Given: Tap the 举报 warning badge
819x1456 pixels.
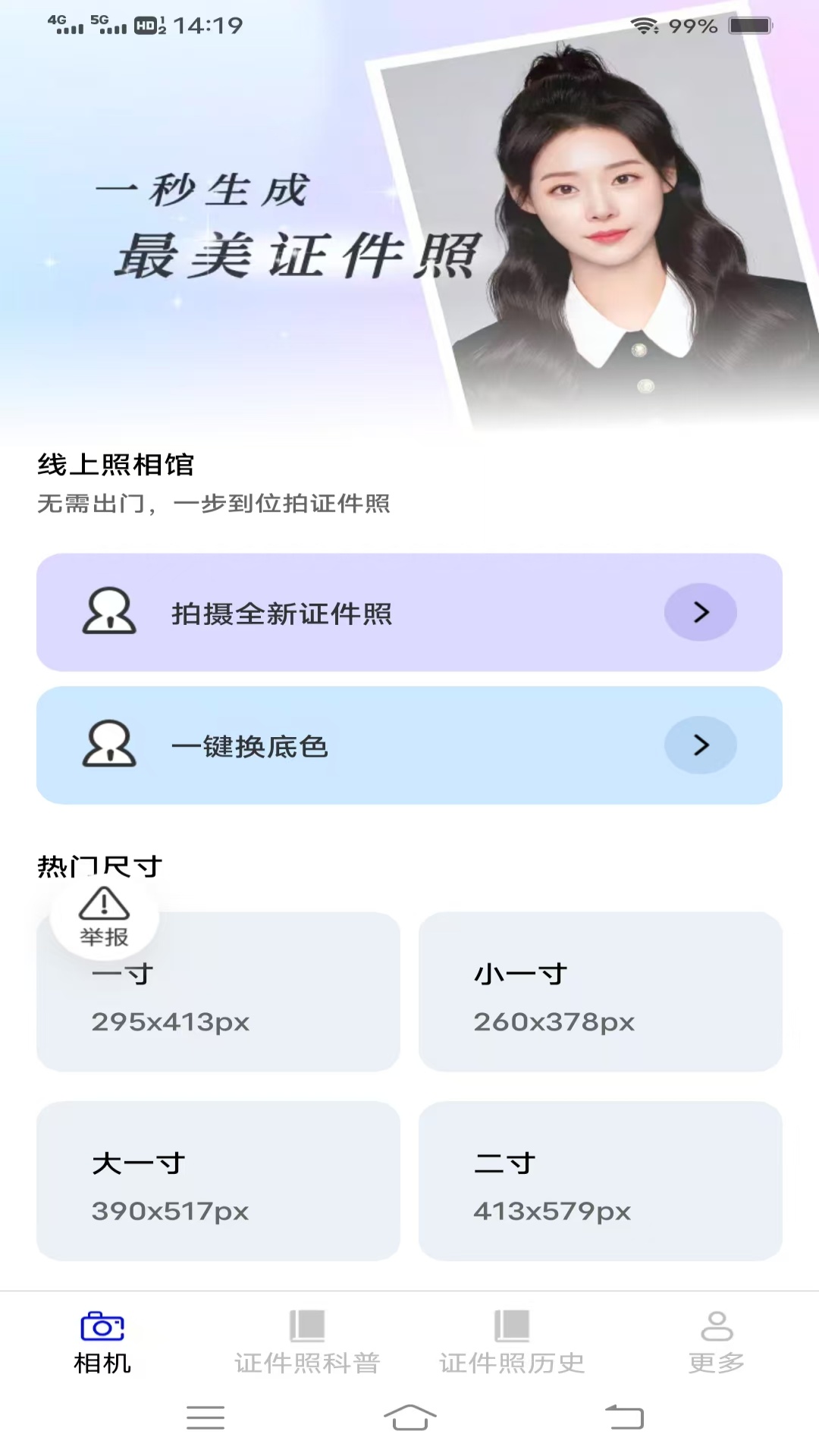Looking at the screenshot, I should pyautogui.click(x=104, y=918).
